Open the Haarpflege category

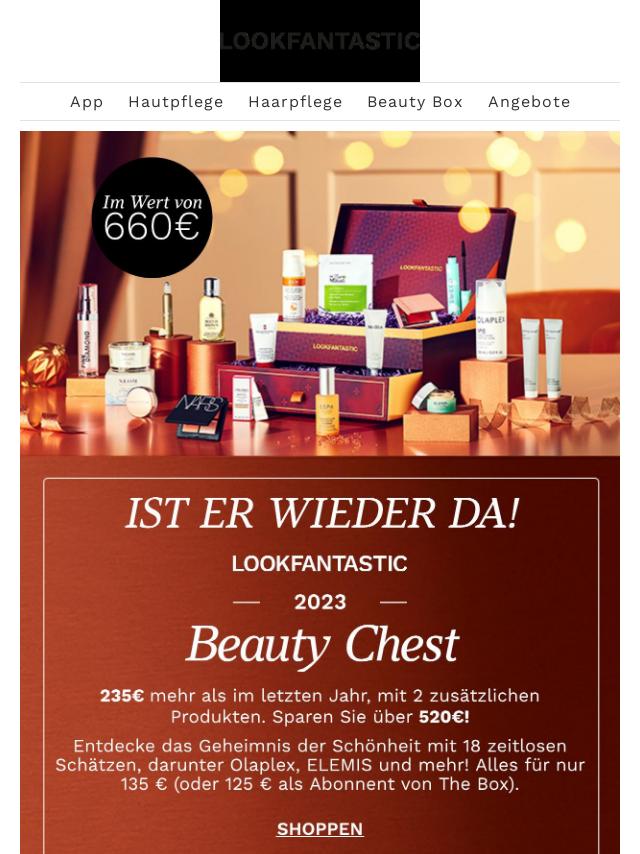[295, 102]
